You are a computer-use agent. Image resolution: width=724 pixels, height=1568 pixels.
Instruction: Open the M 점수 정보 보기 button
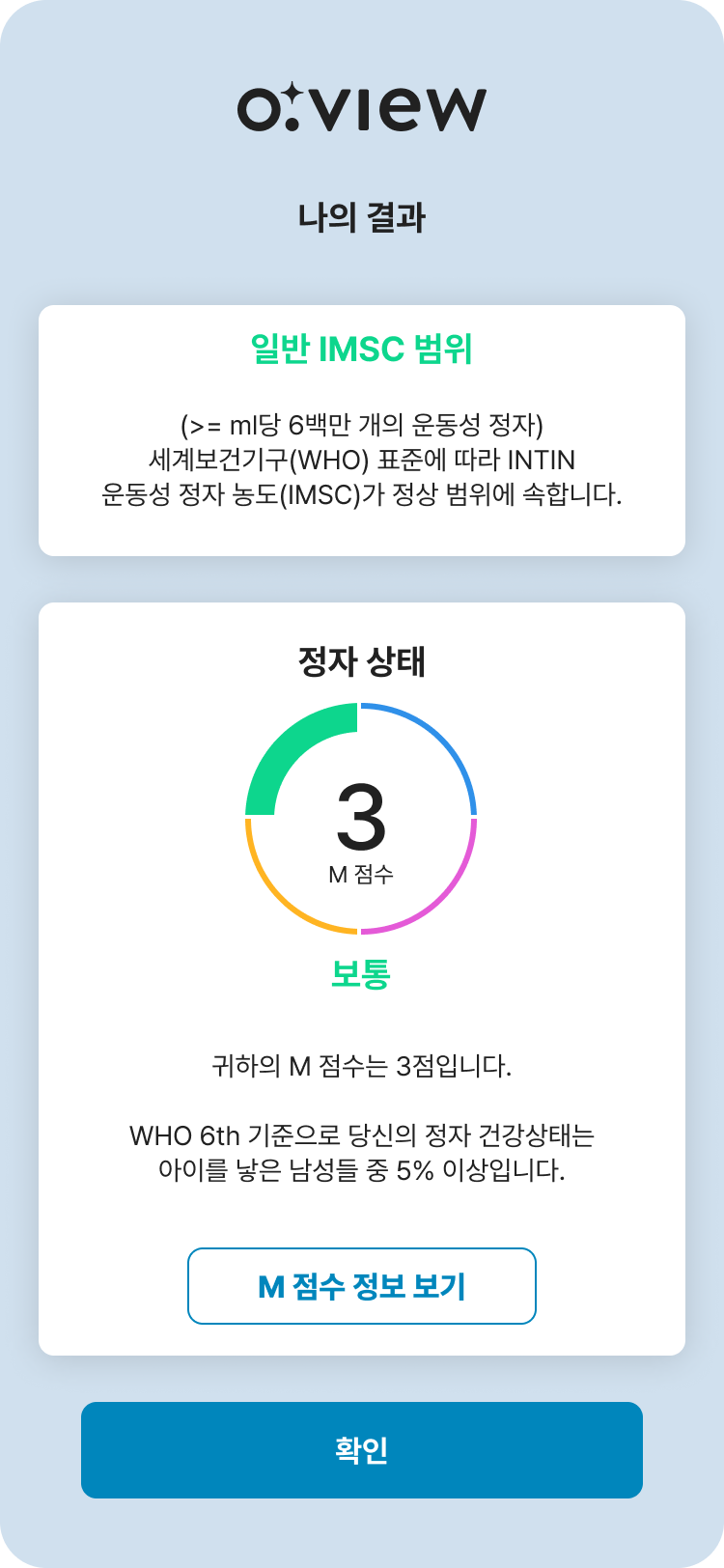tap(361, 1286)
